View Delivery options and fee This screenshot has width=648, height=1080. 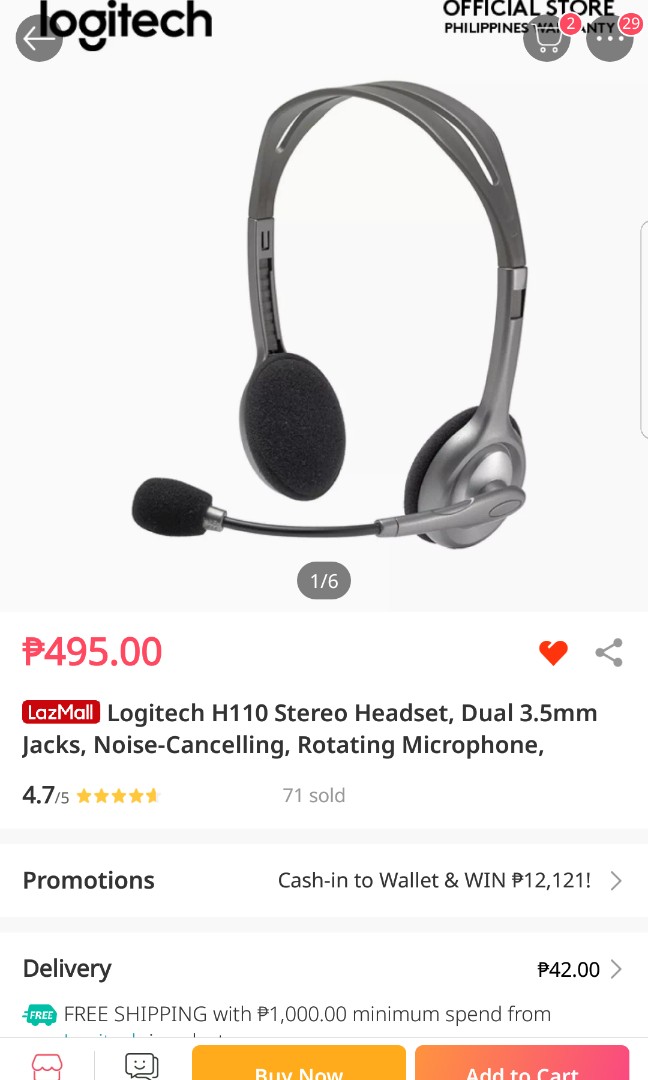click(x=324, y=968)
